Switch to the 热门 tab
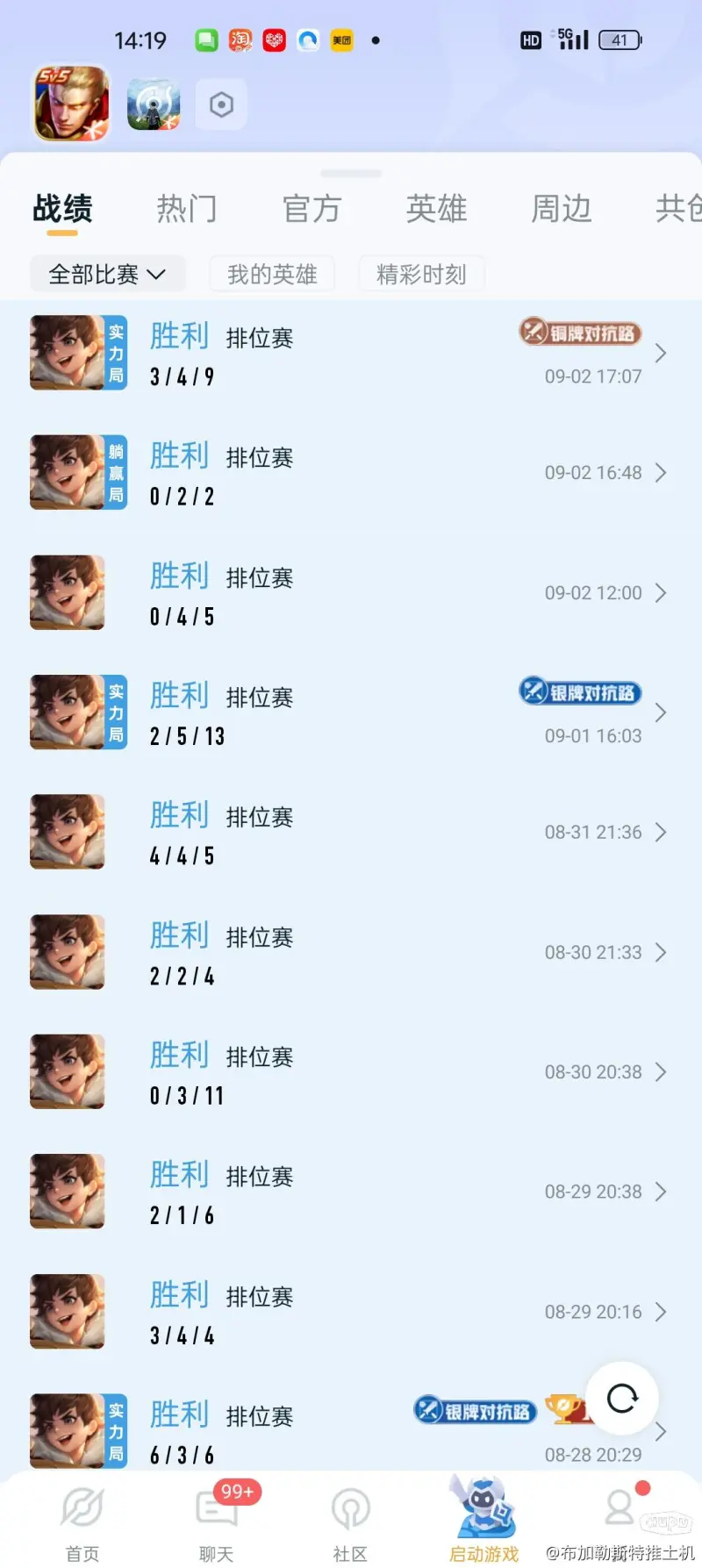This screenshot has width=702, height=1568. tap(187, 208)
